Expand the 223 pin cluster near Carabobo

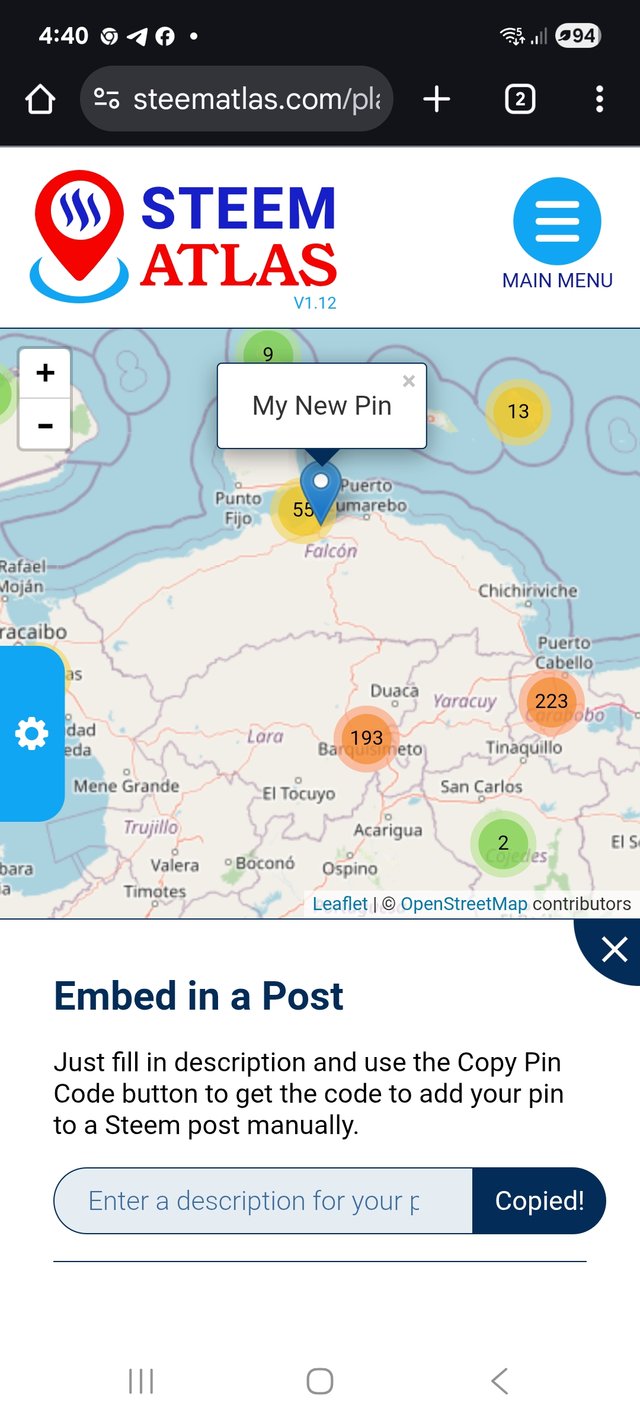(551, 701)
